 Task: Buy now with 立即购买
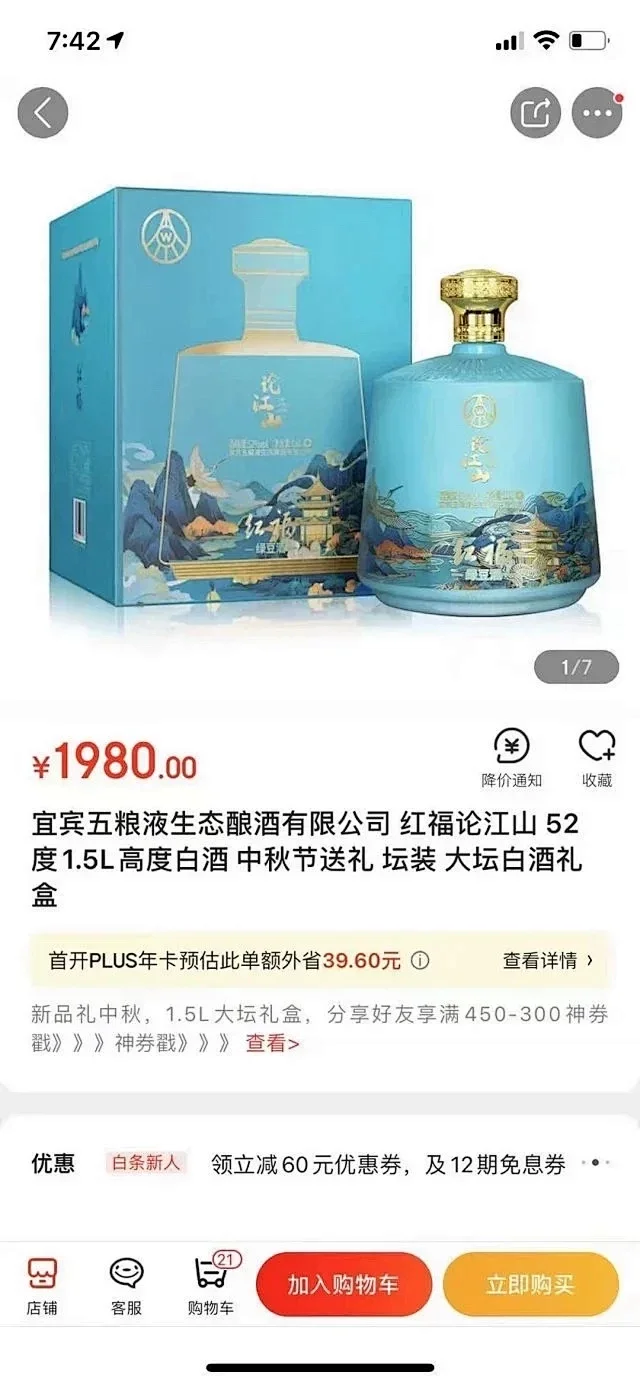(530, 1284)
